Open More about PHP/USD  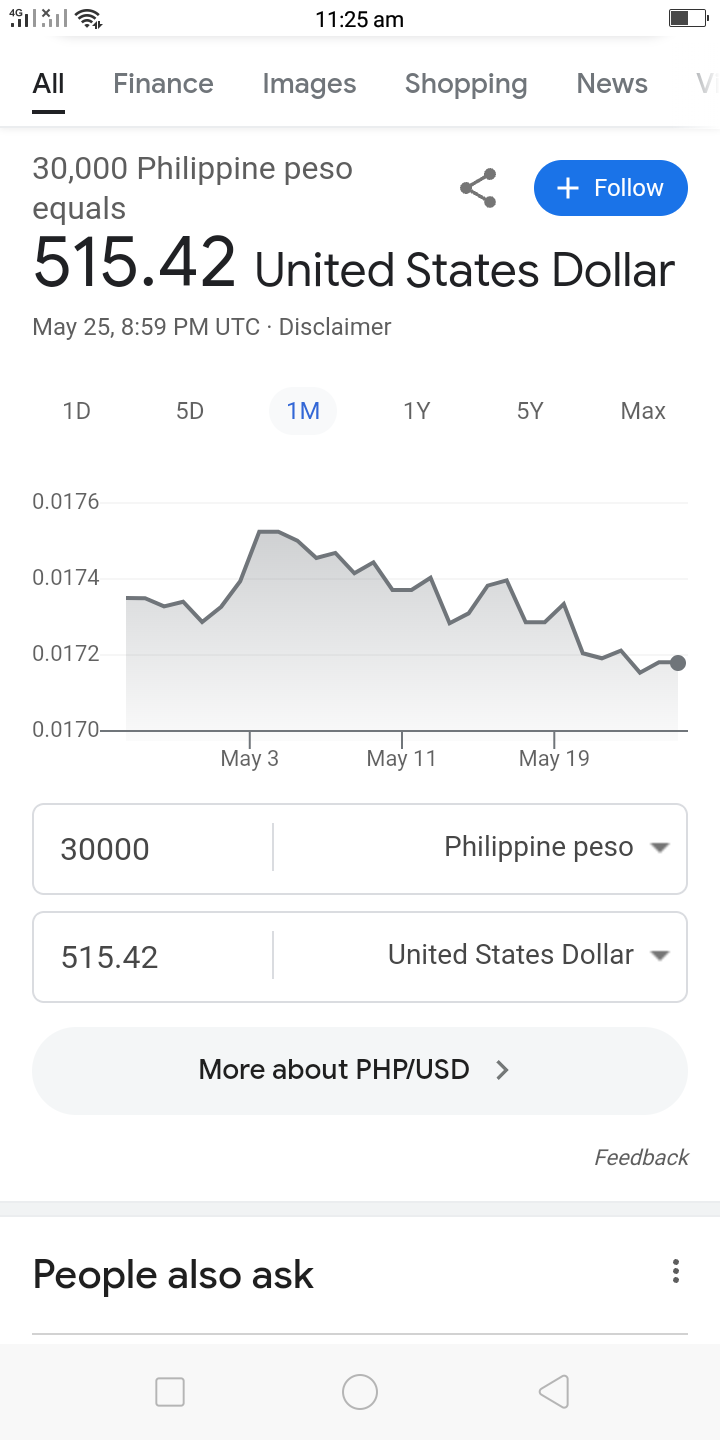pyautogui.click(x=360, y=1070)
